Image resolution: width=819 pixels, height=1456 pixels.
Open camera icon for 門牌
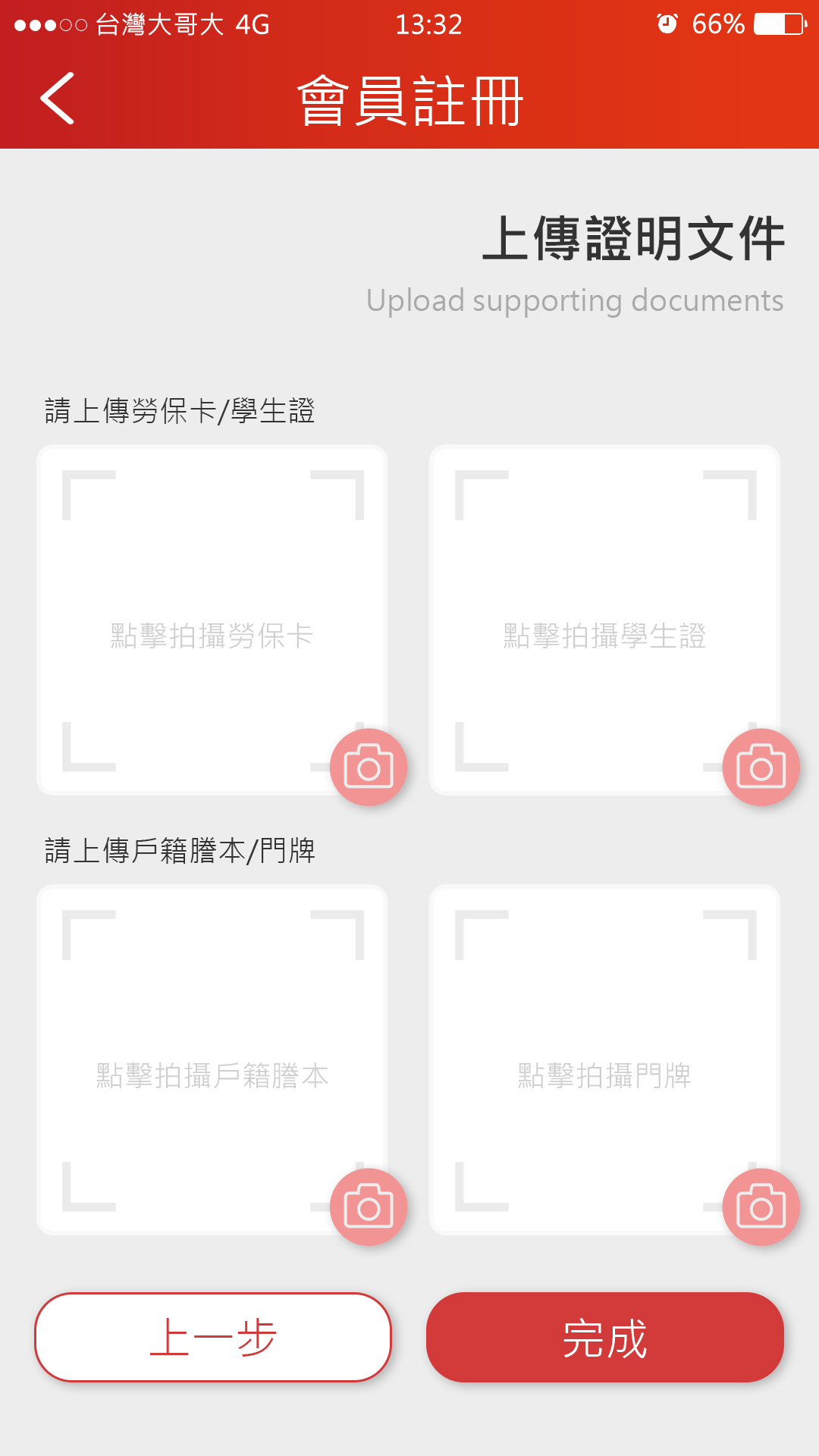[761, 1207]
